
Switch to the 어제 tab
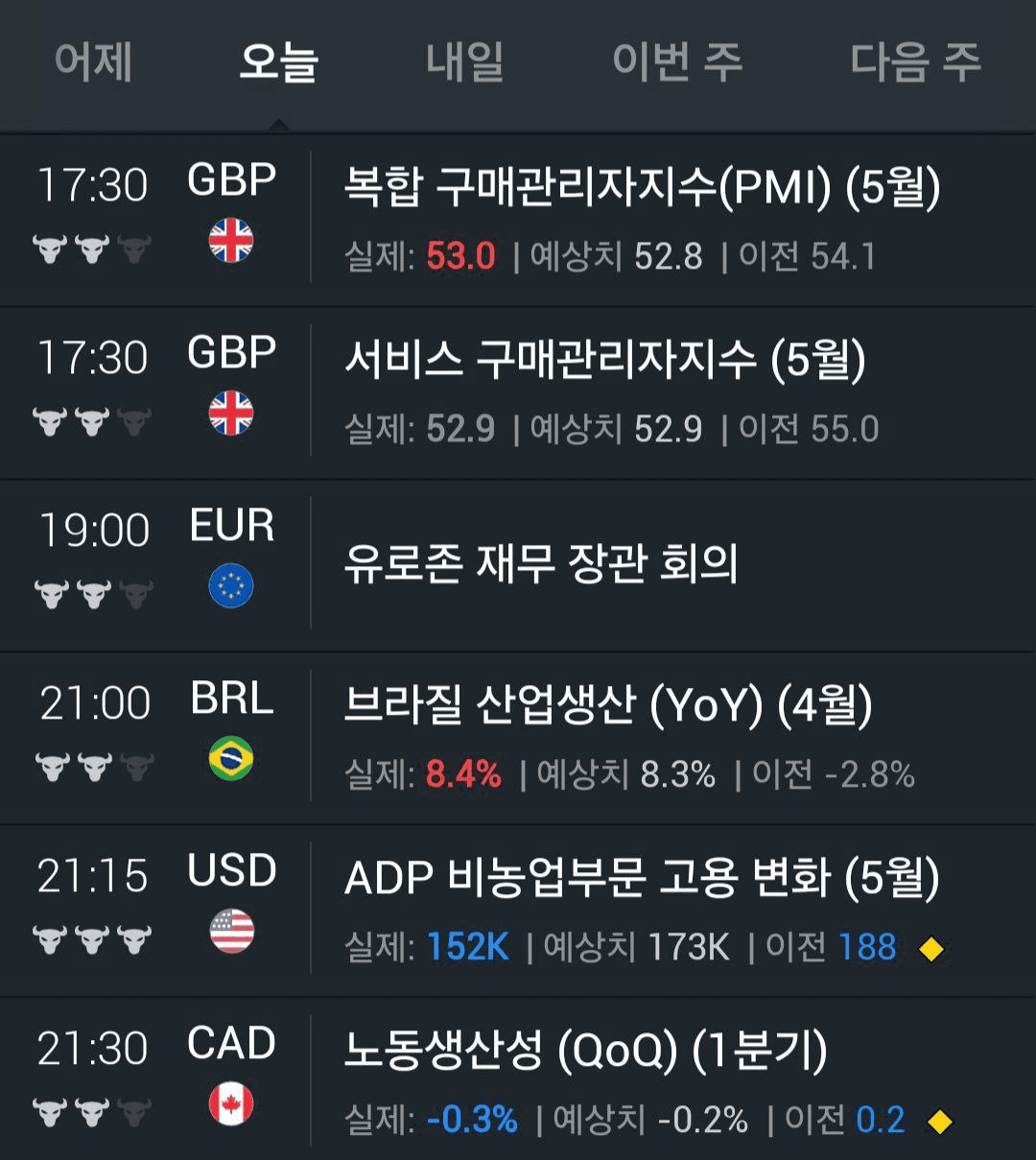click(x=93, y=63)
